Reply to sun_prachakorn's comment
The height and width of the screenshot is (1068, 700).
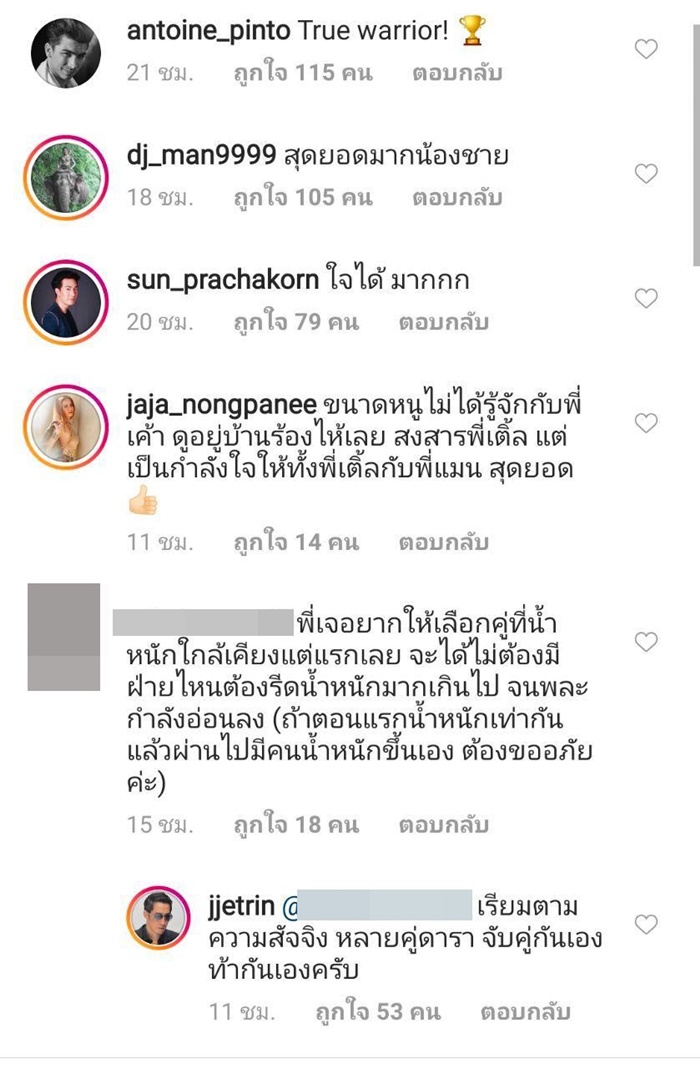click(x=443, y=323)
